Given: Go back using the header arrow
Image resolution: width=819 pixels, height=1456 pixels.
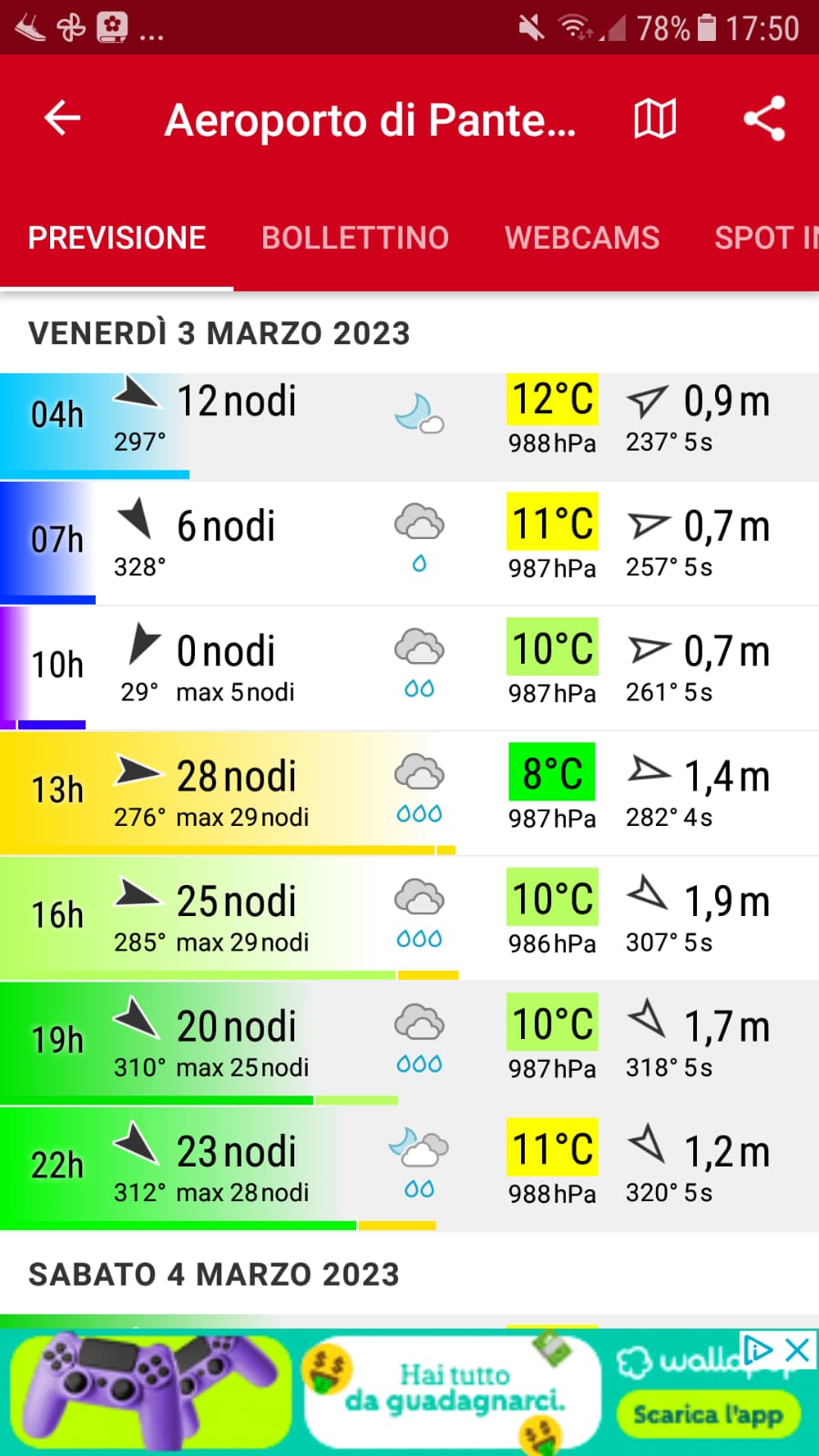Looking at the screenshot, I should click(63, 118).
